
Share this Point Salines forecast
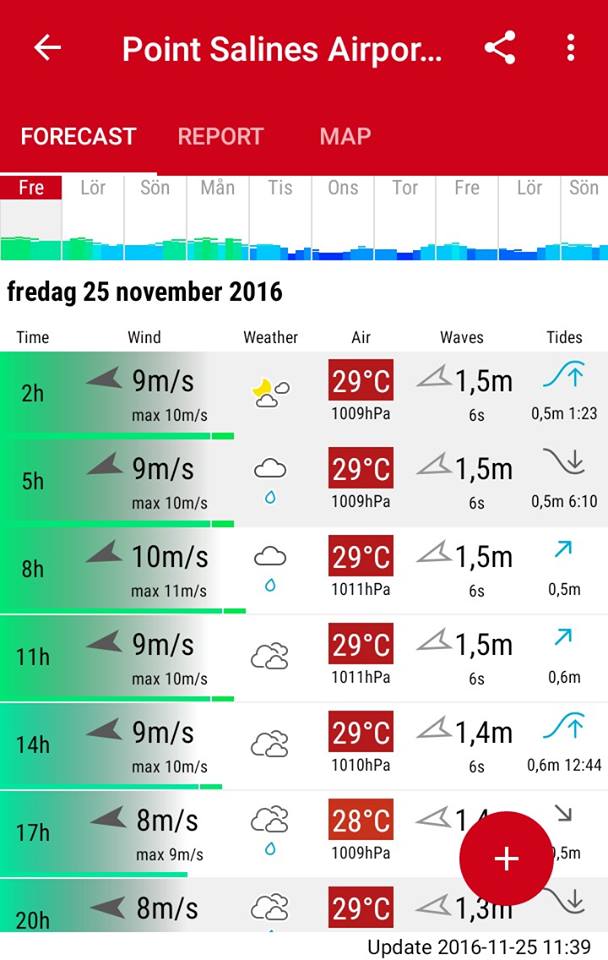pos(500,48)
